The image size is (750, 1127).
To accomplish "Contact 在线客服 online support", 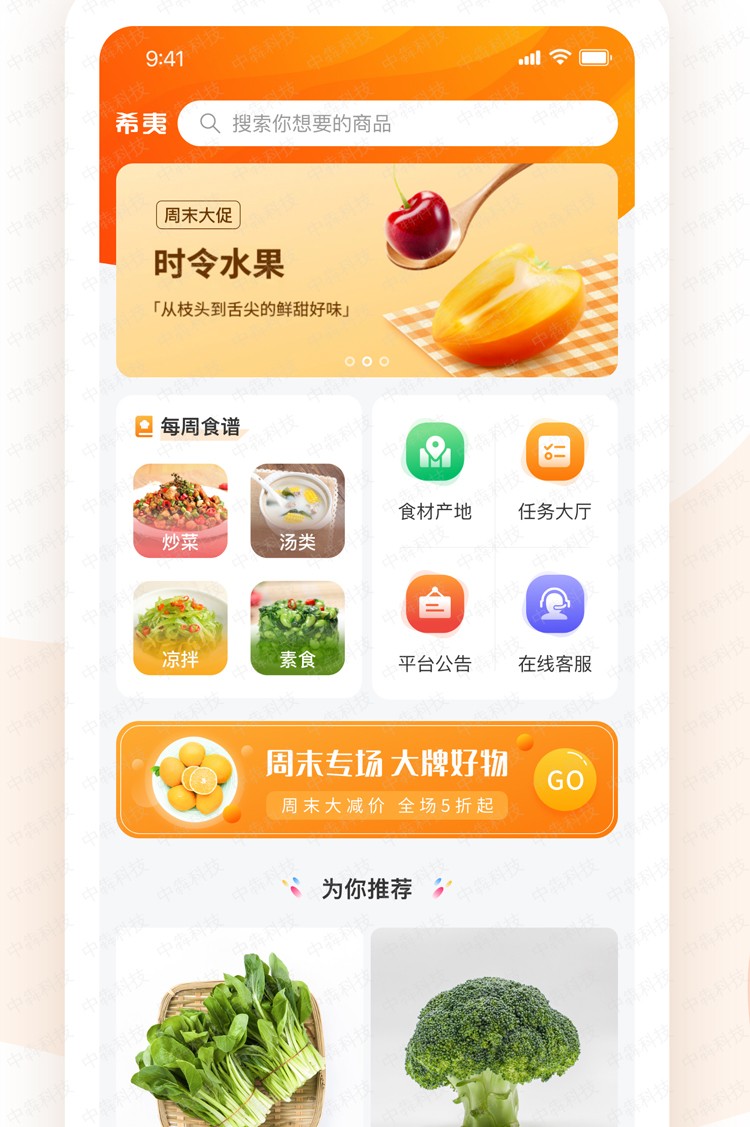I will pyautogui.click(x=555, y=622).
